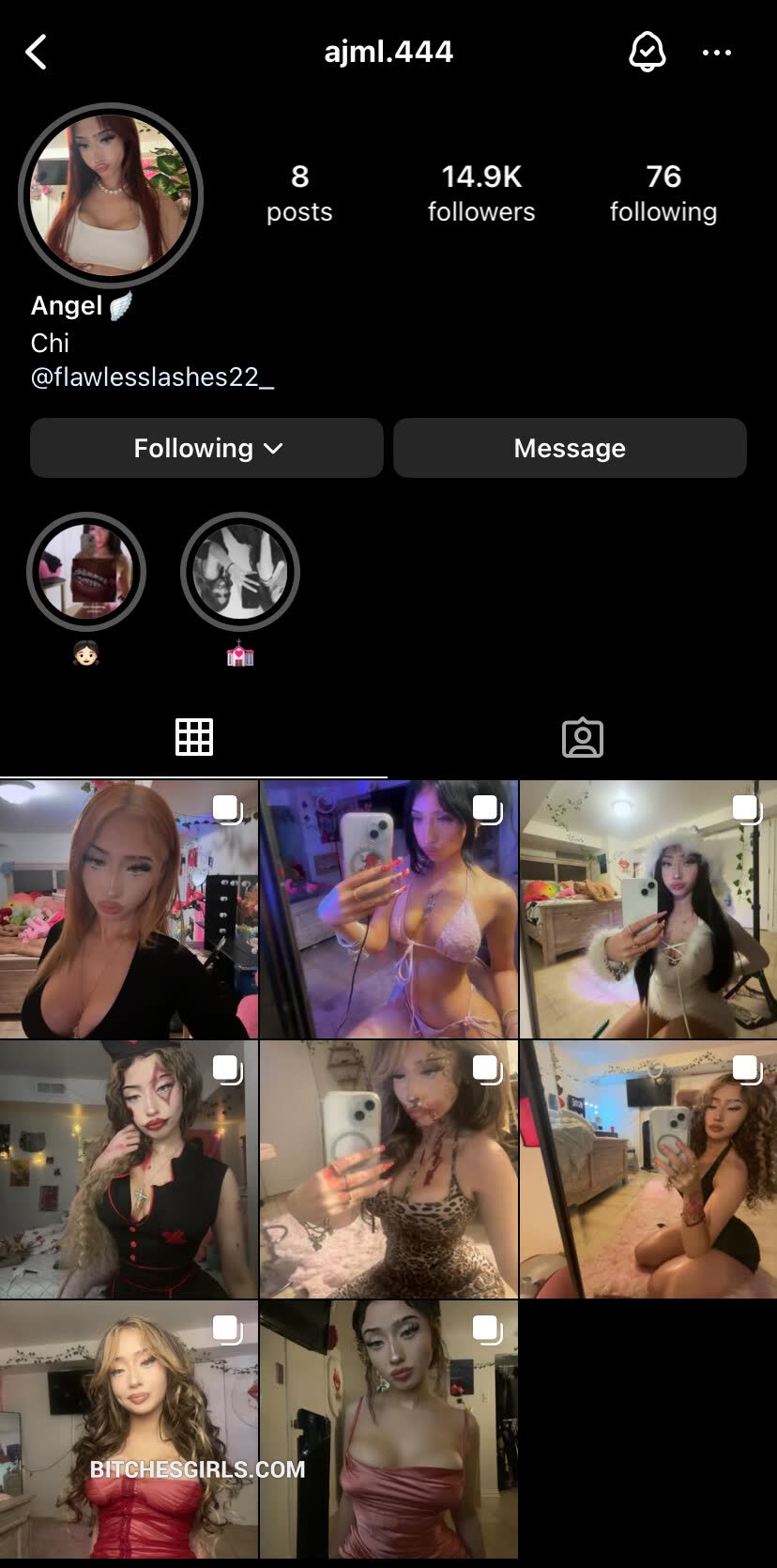Screen dimensions: 777x1568
Task: Switch to the posts grid tab
Action: (x=194, y=738)
